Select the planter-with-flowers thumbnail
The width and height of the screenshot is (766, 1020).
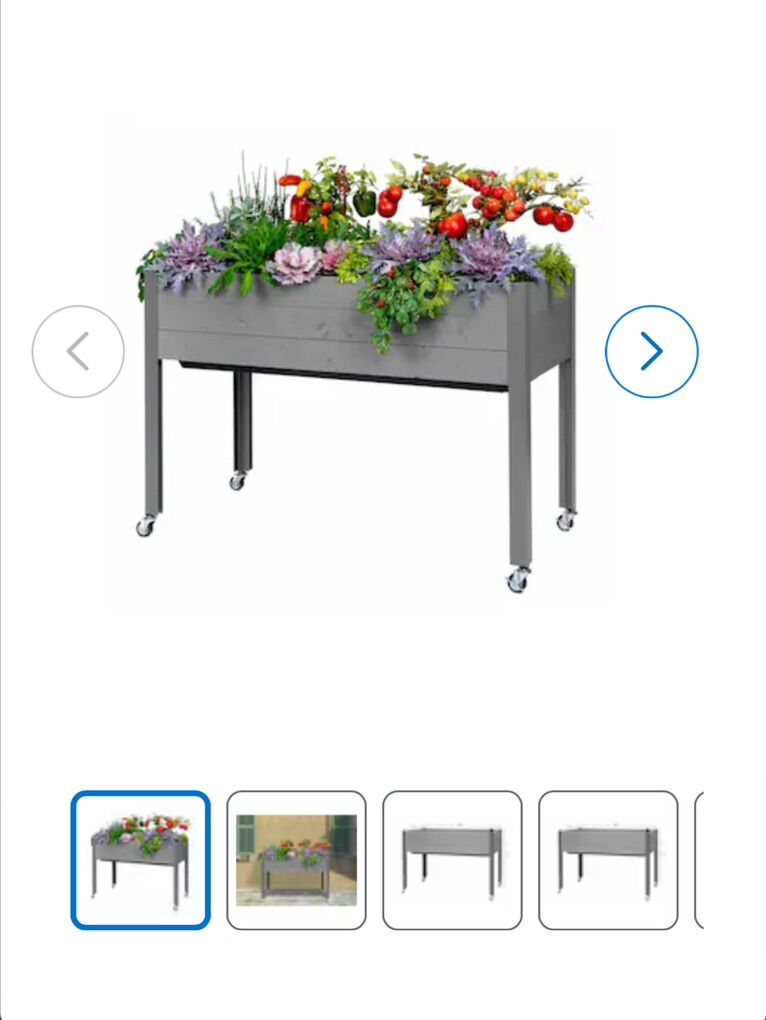coord(140,860)
